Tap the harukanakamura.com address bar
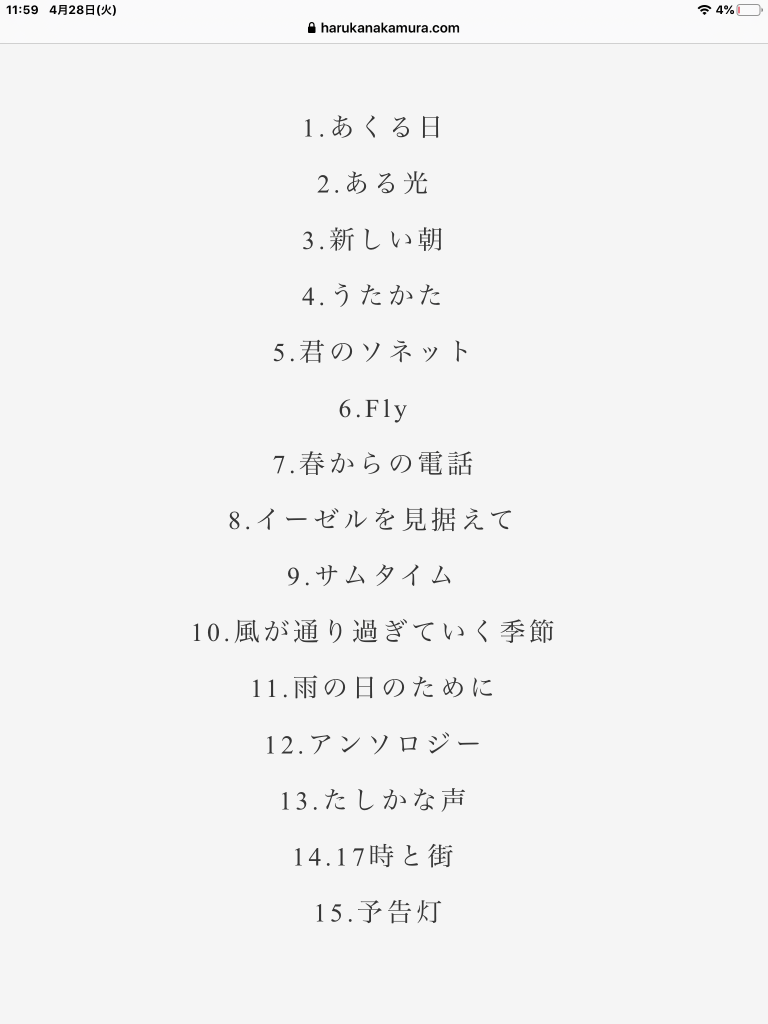The width and height of the screenshot is (768, 1024). point(384,28)
